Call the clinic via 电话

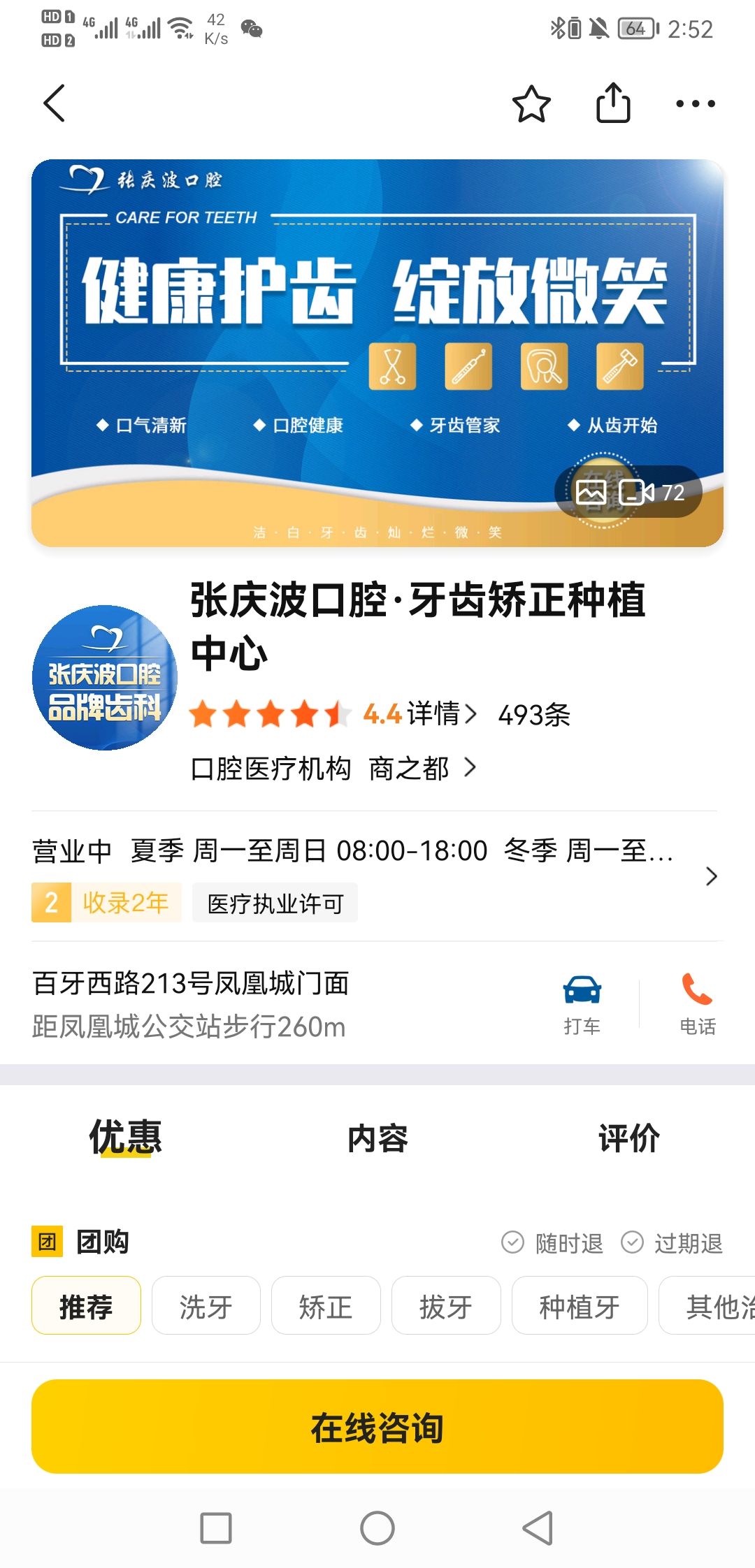[697, 1004]
